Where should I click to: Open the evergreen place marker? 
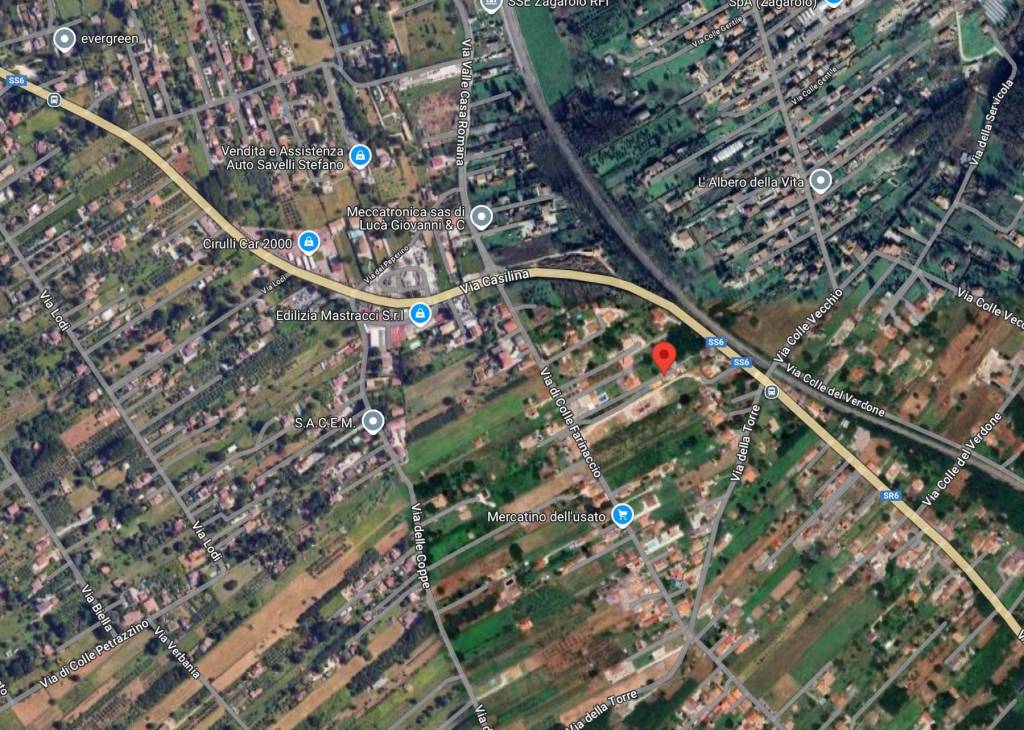[x=65, y=40]
